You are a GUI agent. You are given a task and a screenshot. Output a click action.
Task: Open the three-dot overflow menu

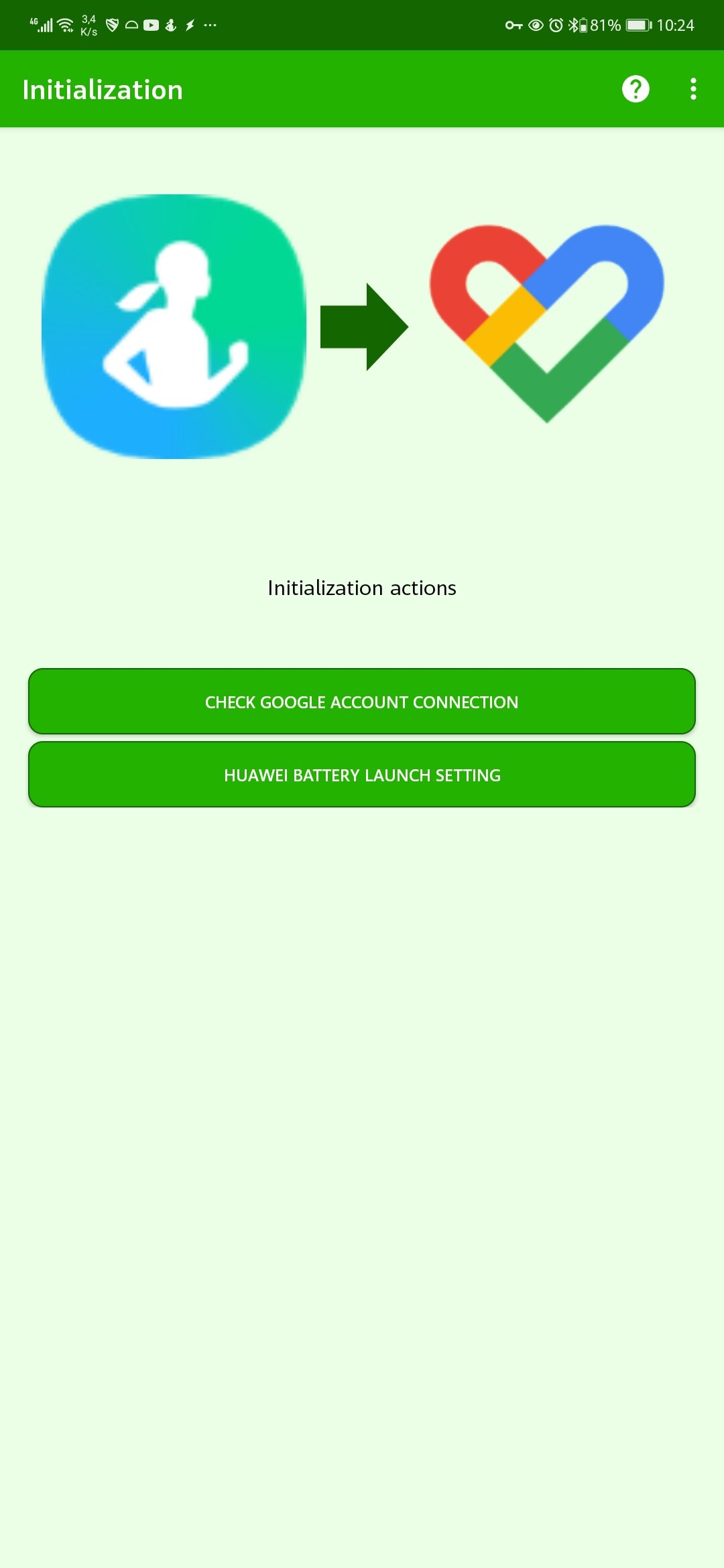coord(693,89)
